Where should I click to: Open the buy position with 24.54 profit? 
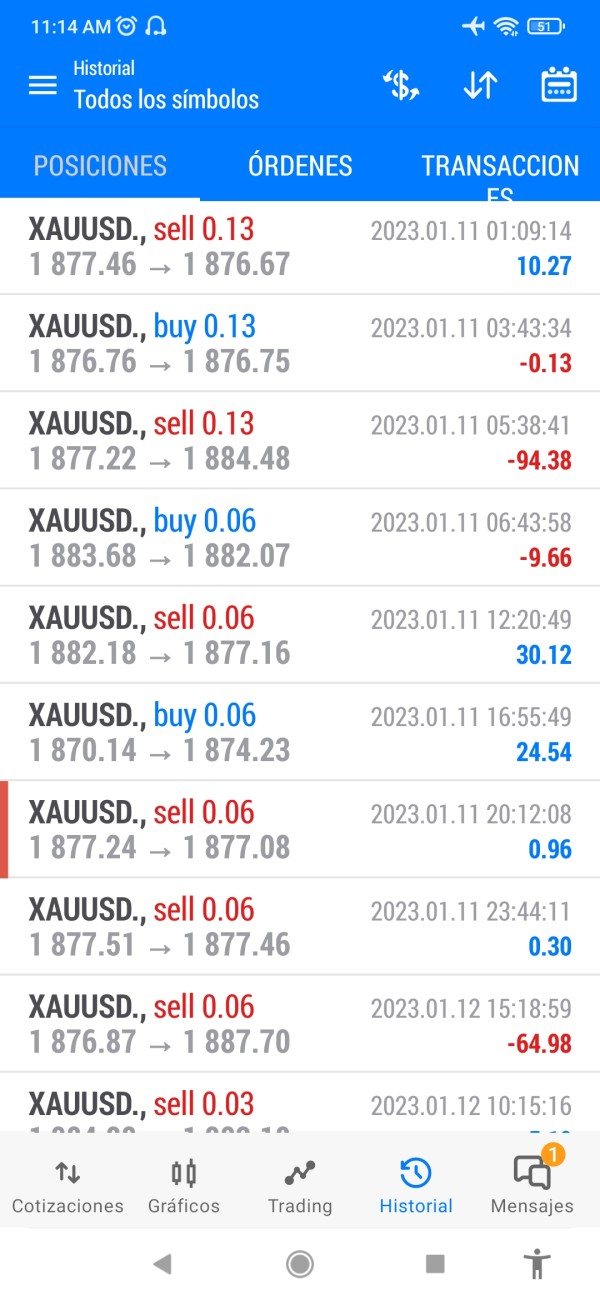[x=300, y=731]
